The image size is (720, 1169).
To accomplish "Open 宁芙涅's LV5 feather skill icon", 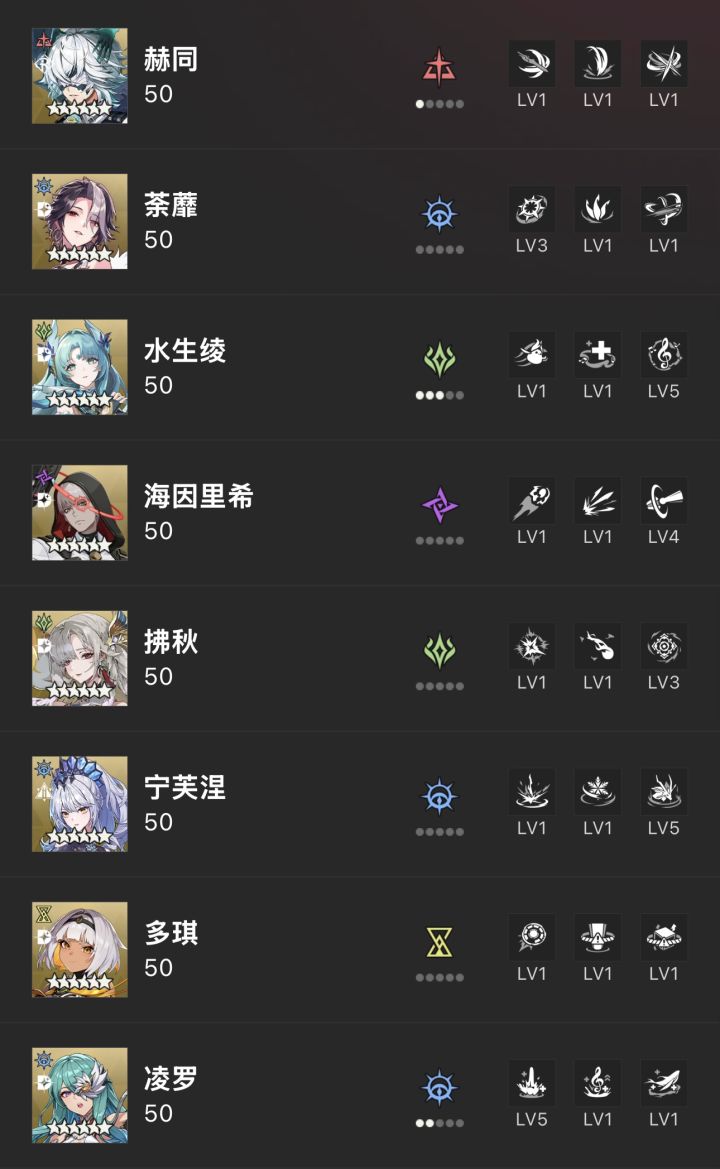I will coord(663,791).
